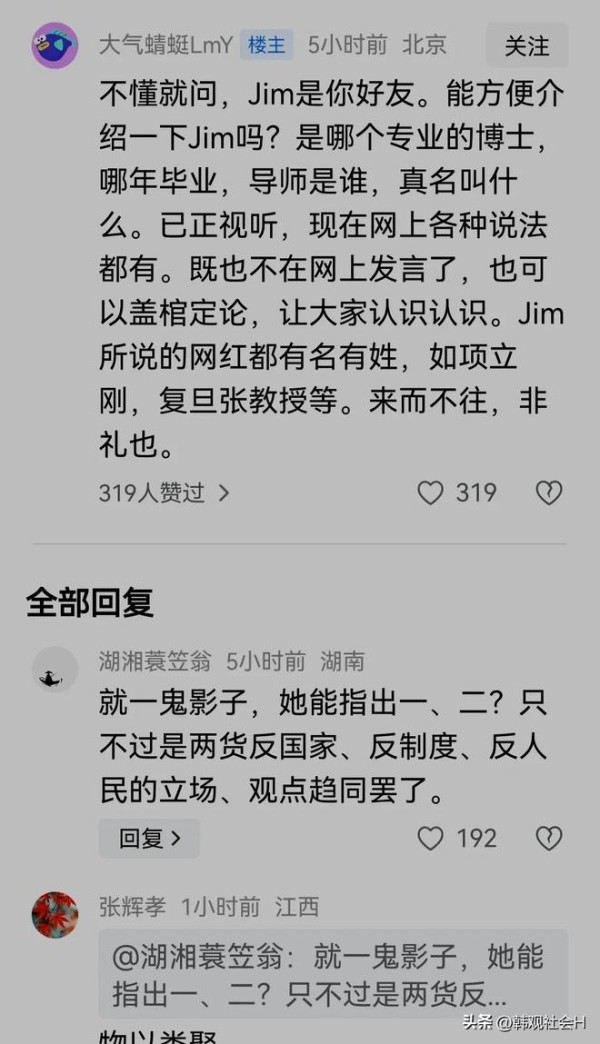The width and height of the screenshot is (600, 1044).
Task: Dislike the main comment by 大气蜻蜓LmY
Action: (549, 493)
